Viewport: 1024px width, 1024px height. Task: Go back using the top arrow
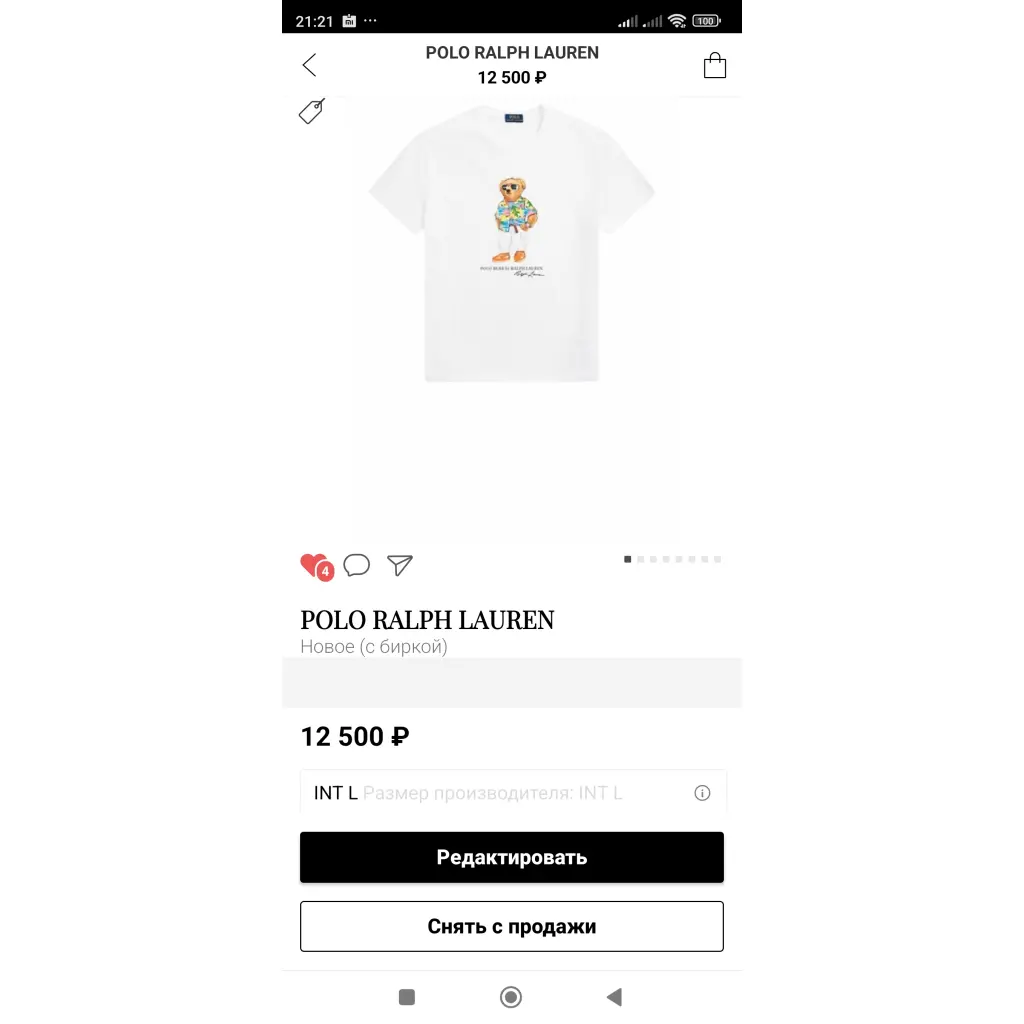[309, 66]
